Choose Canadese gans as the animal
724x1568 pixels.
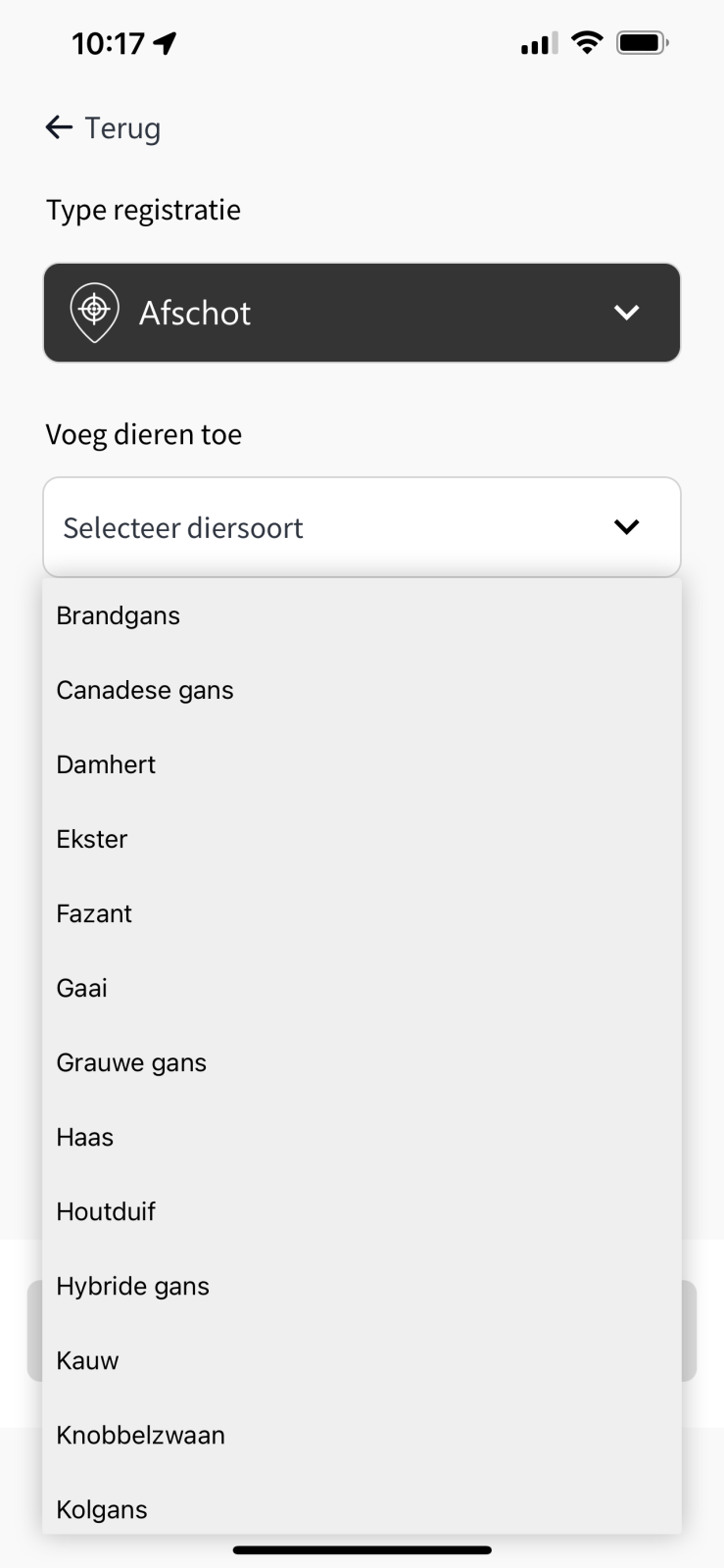point(144,690)
